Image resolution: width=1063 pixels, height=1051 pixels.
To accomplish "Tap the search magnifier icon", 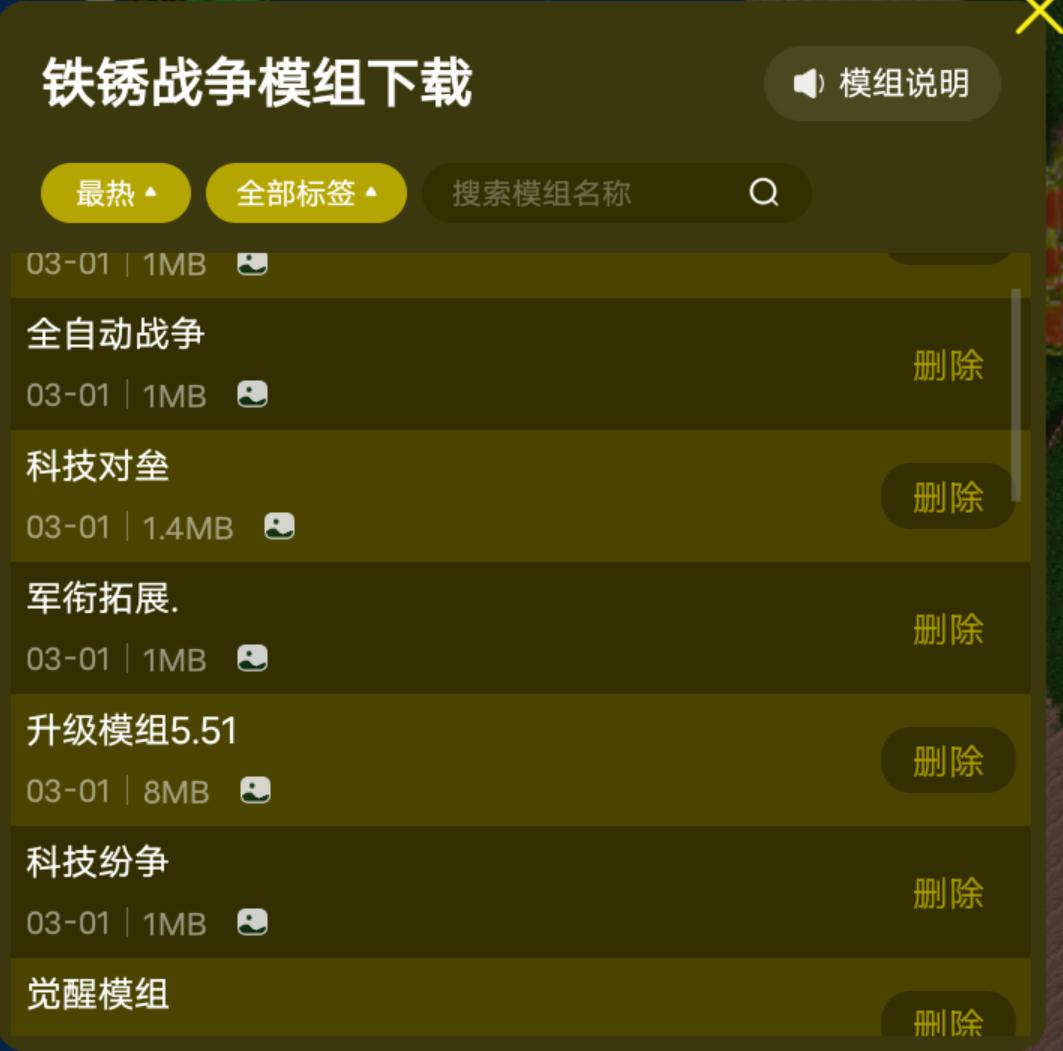I will click(764, 193).
